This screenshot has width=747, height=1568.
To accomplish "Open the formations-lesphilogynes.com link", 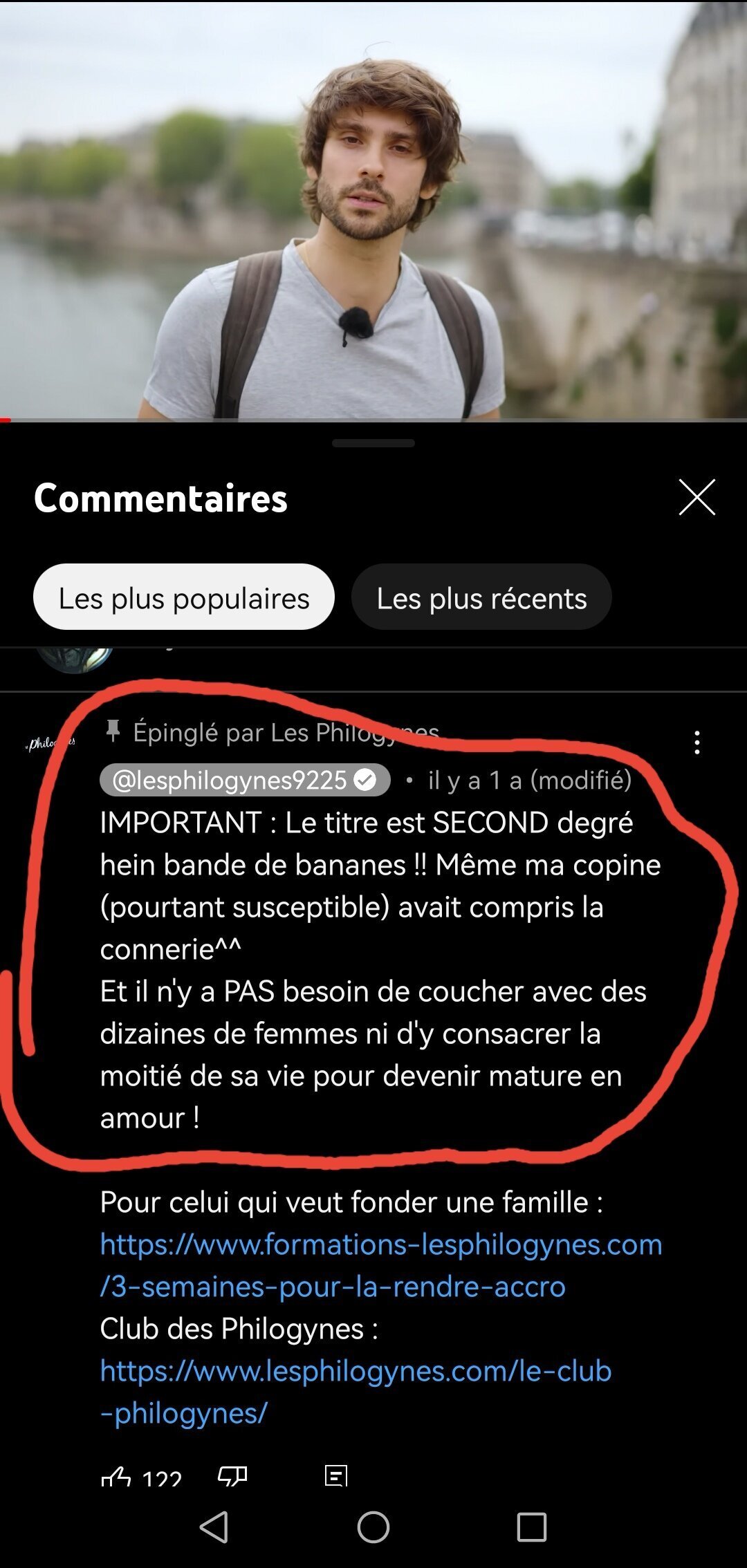I will tap(381, 1265).
